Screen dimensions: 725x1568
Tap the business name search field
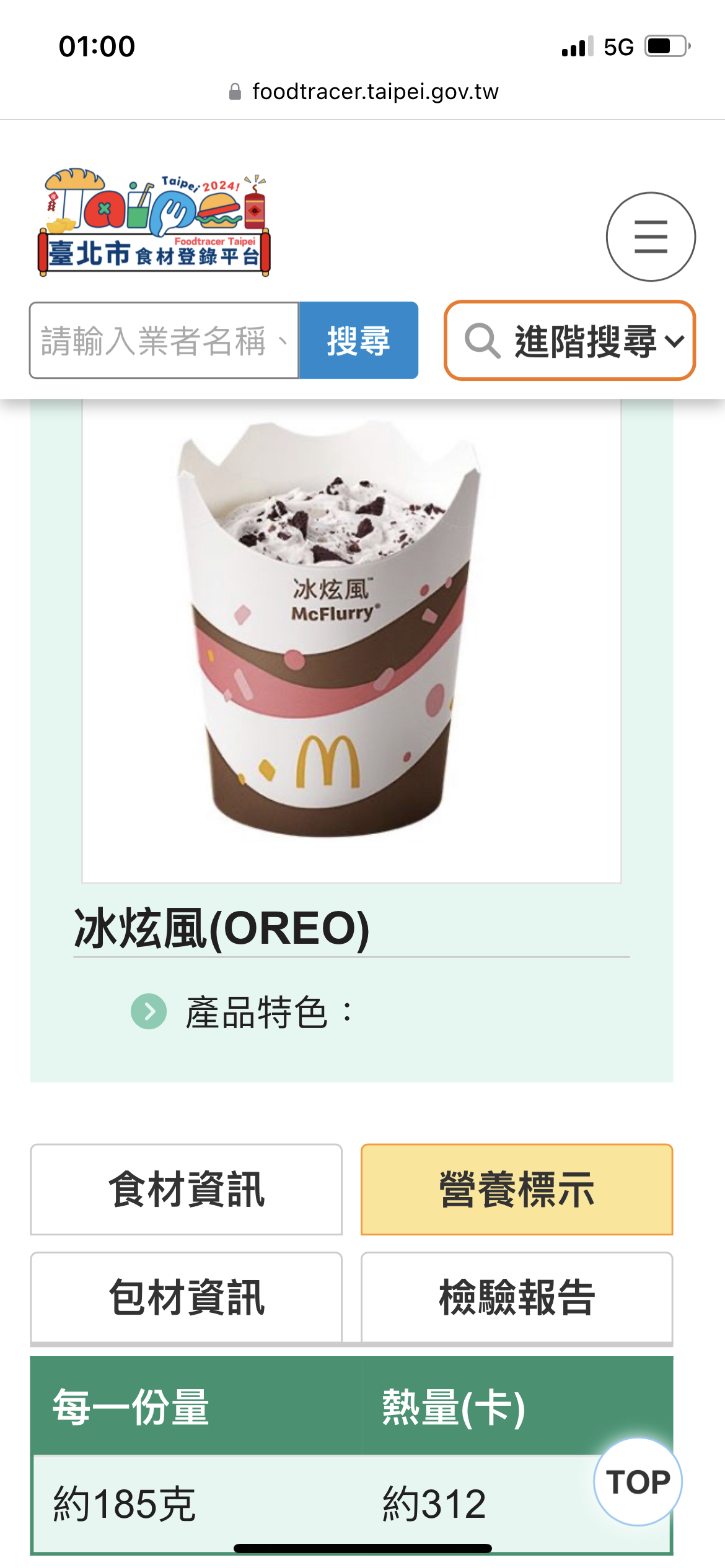click(164, 341)
